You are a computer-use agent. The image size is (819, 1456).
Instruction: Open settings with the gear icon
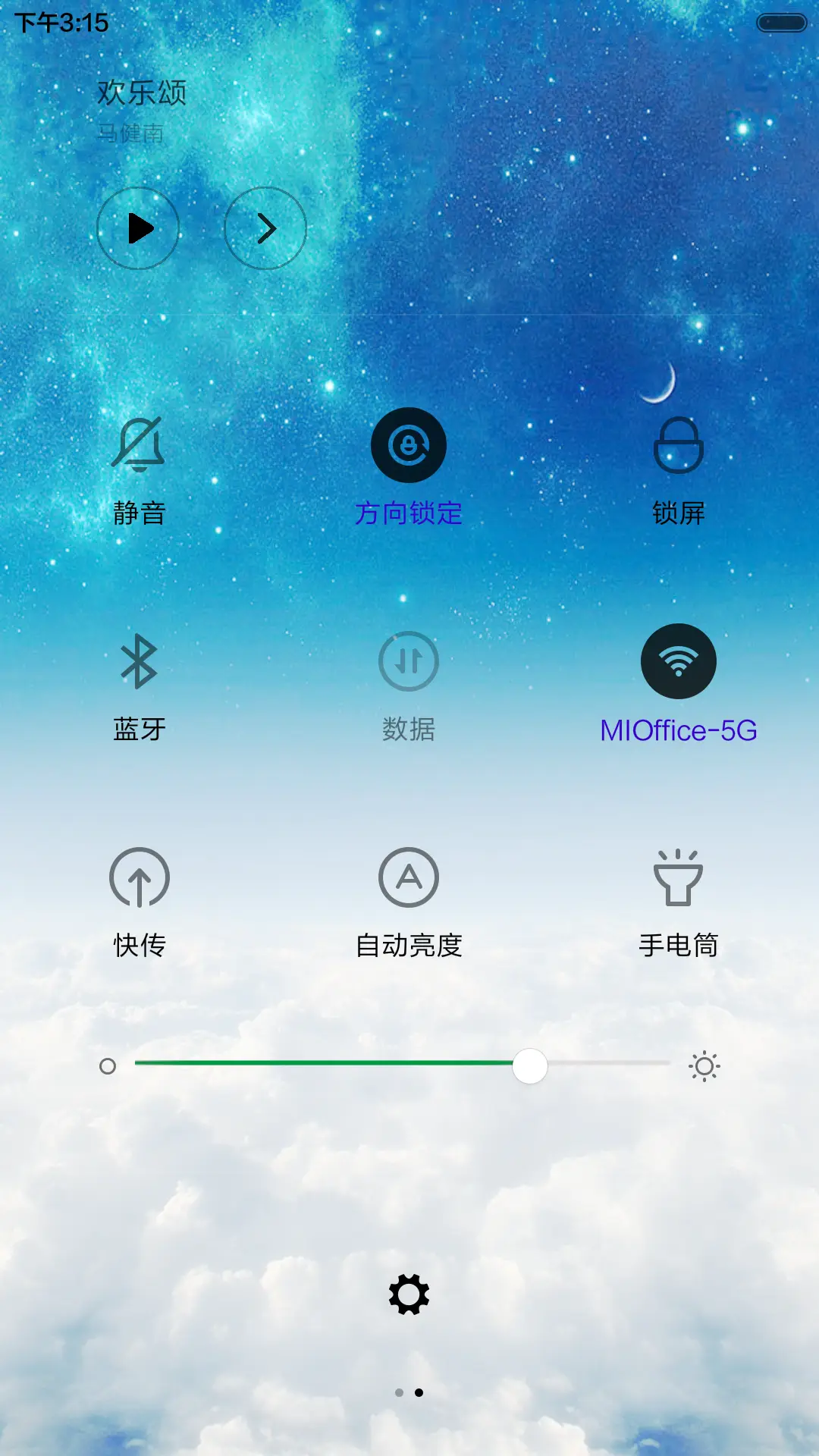click(x=409, y=1293)
